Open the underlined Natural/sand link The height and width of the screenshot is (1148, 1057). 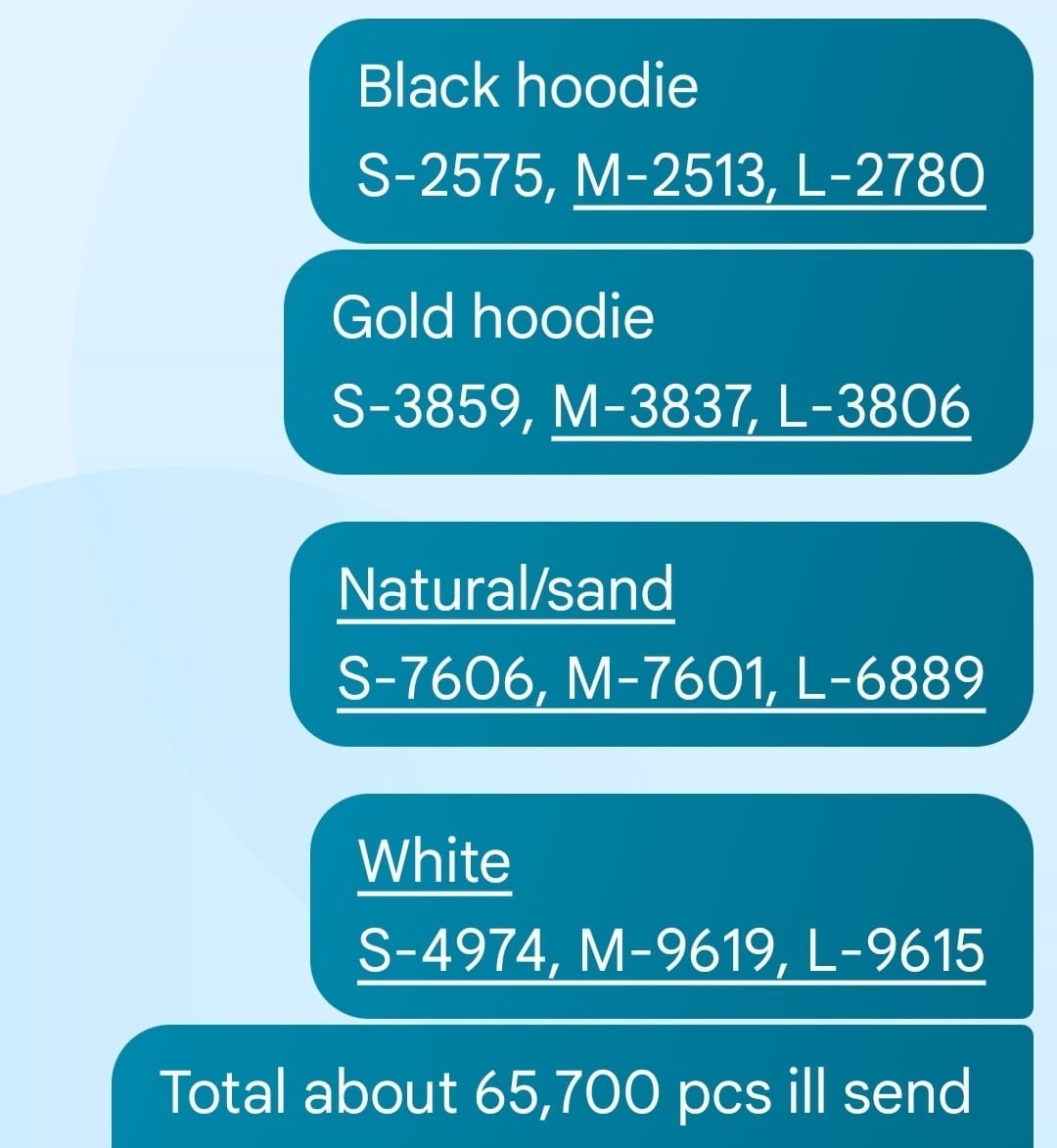506,589
